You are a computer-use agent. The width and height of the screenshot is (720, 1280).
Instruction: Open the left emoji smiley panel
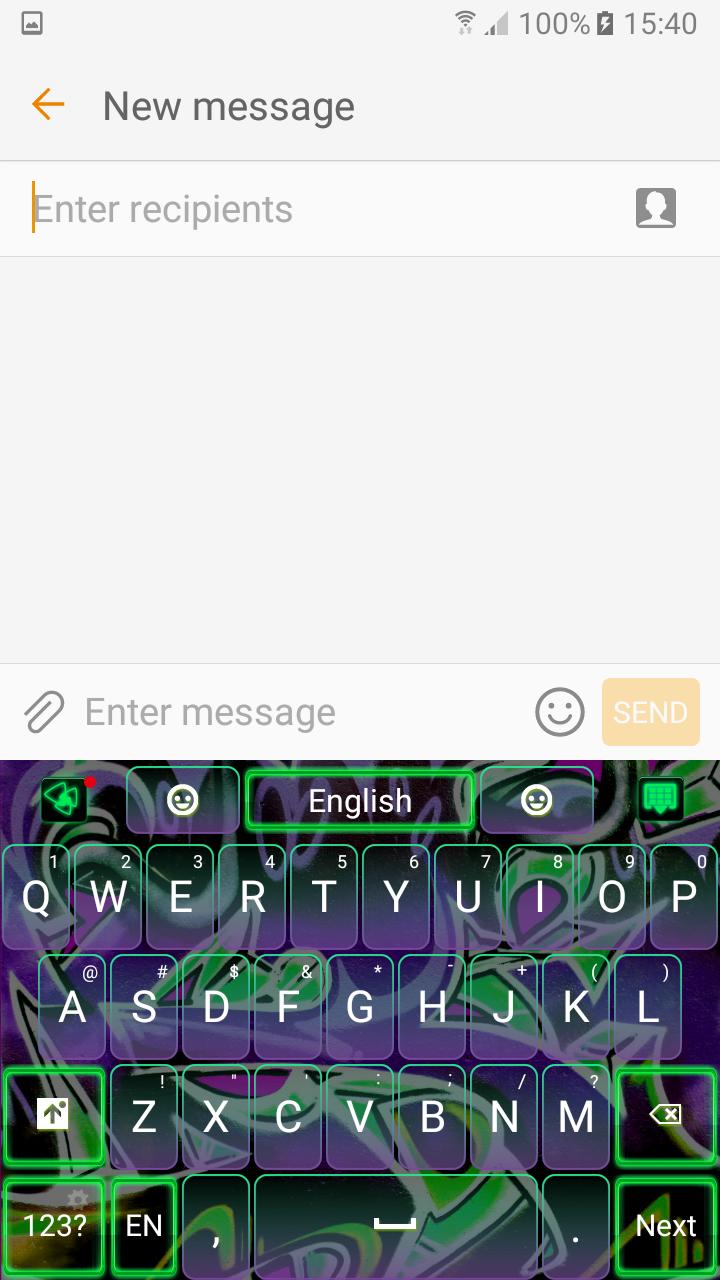pyautogui.click(x=182, y=800)
